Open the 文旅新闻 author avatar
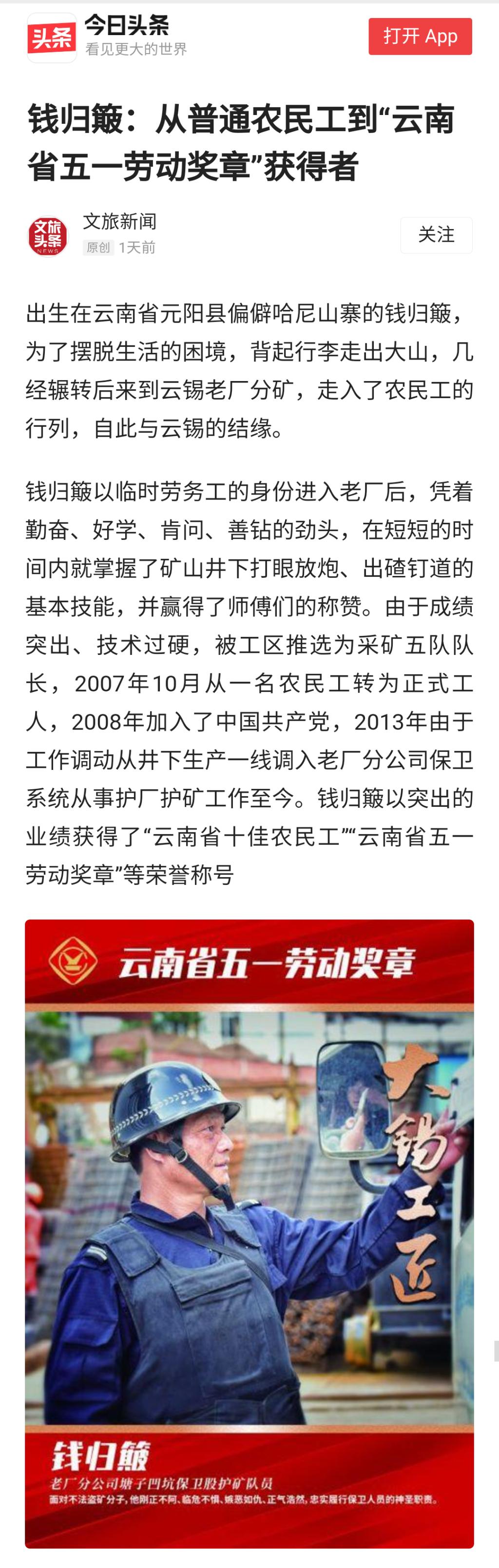The height and width of the screenshot is (1568, 499). pos(48,236)
